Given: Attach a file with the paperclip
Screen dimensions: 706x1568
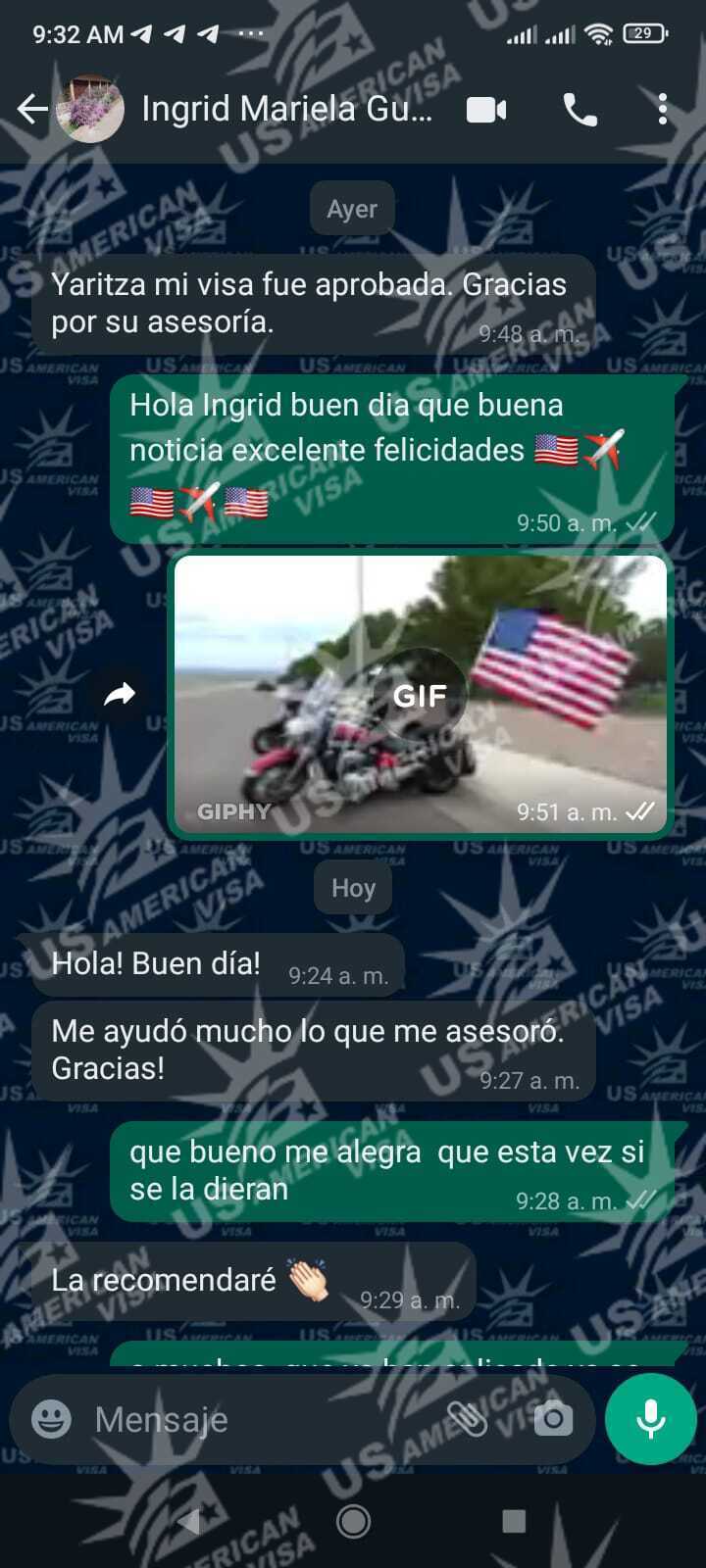Looking at the screenshot, I should 468,1418.
